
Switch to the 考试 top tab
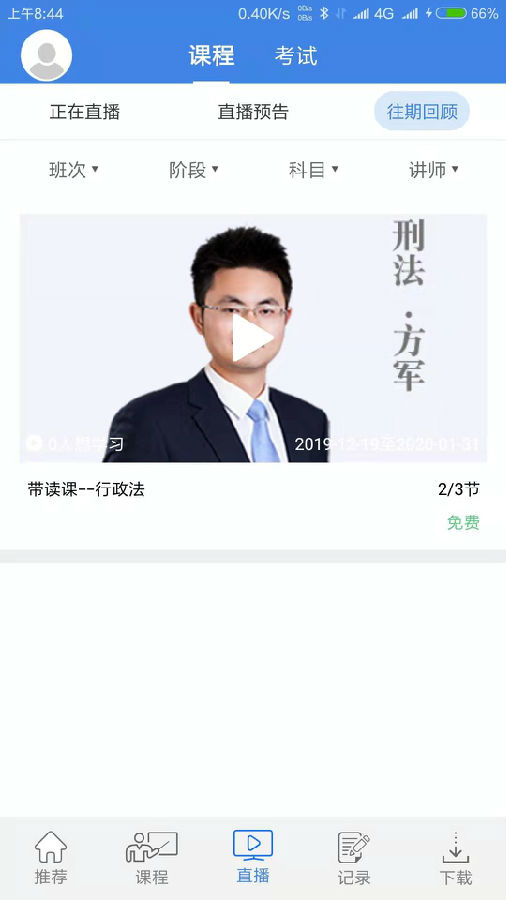tap(295, 56)
